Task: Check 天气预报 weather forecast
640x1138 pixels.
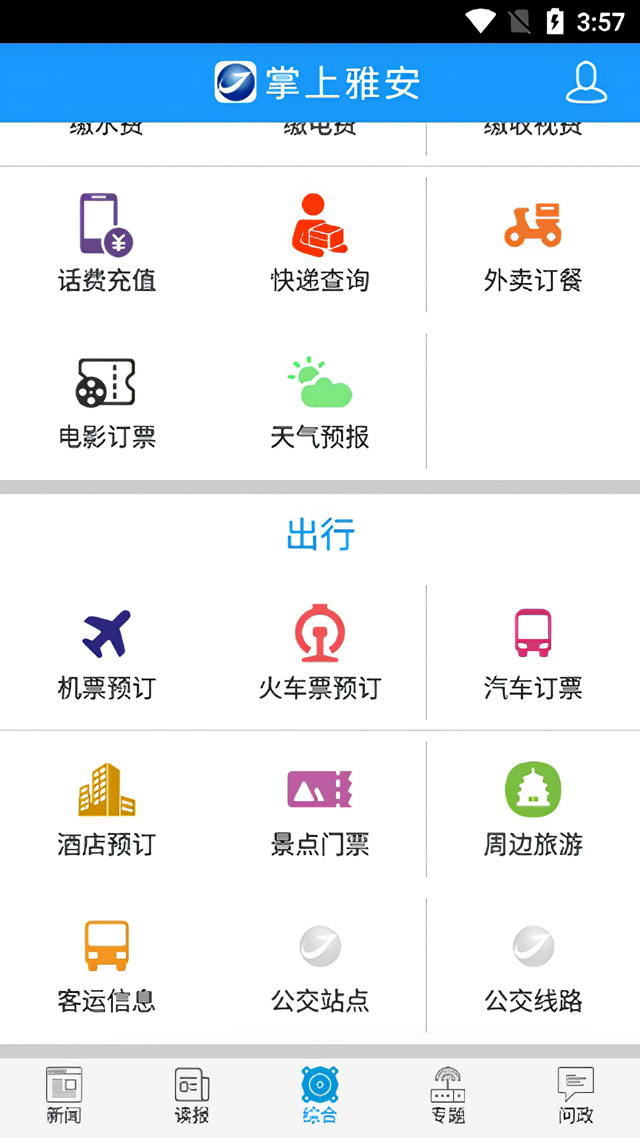Action: (x=320, y=402)
